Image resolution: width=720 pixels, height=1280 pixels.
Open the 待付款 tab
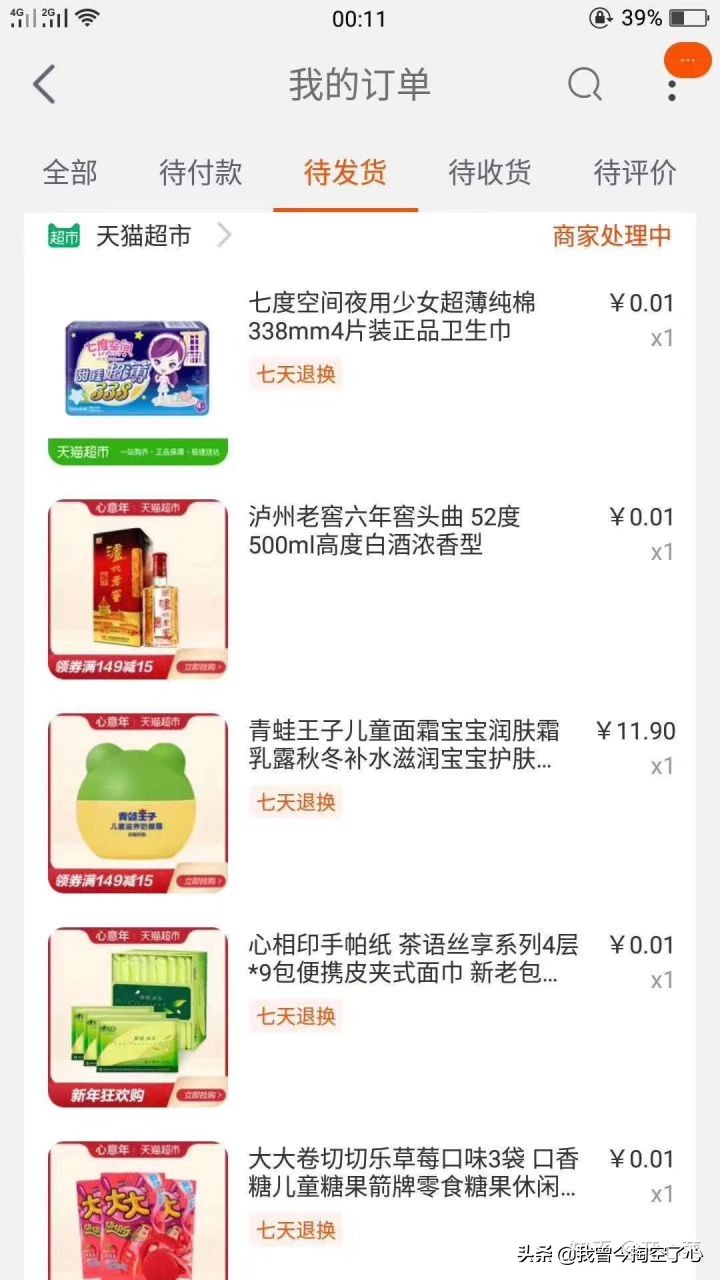point(198,173)
